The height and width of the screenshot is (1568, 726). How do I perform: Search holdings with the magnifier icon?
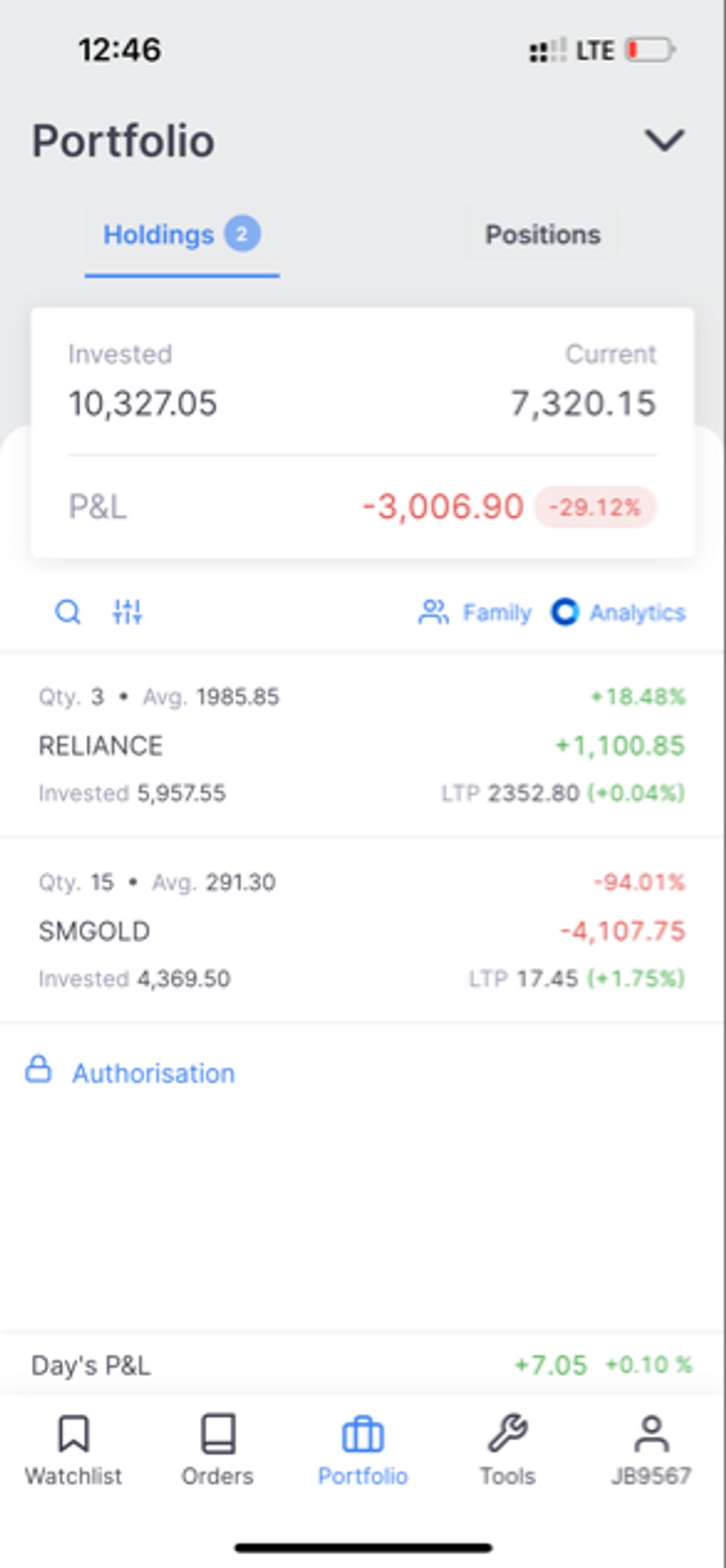click(67, 612)
